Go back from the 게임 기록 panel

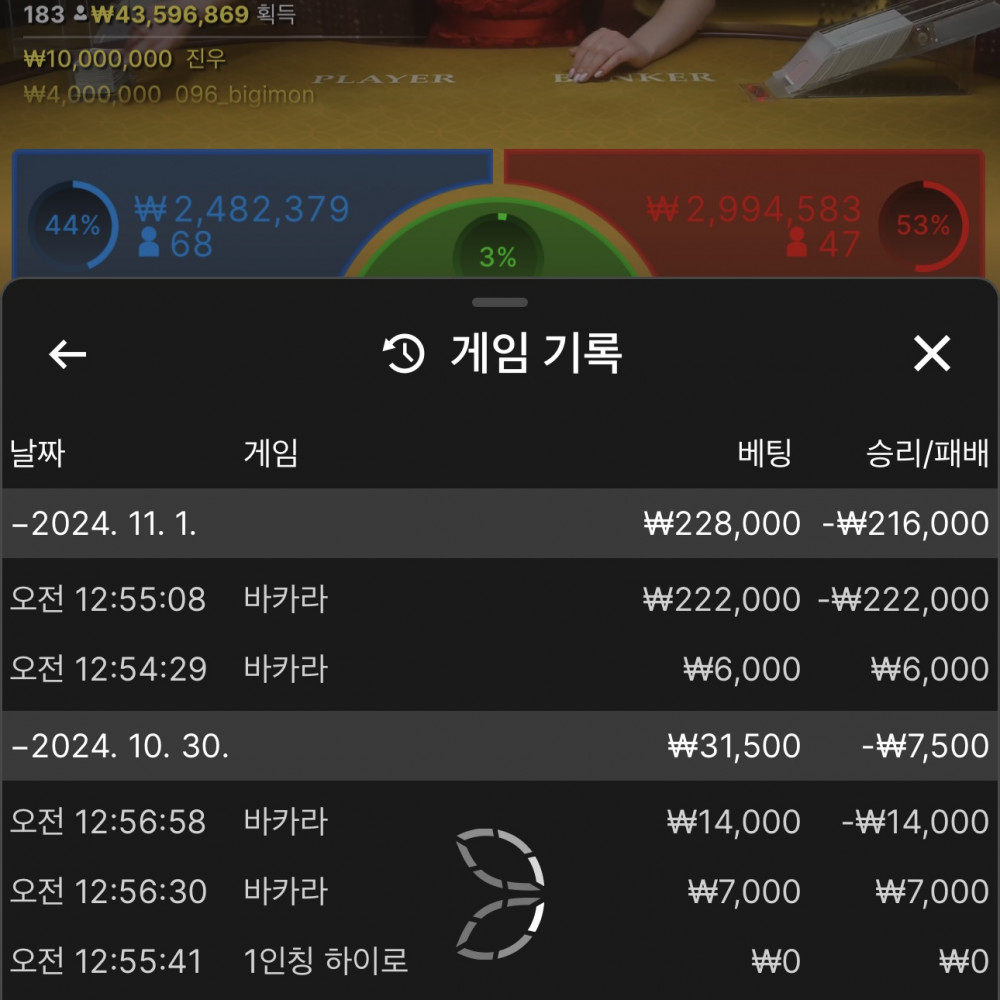[x=68, y=354]
